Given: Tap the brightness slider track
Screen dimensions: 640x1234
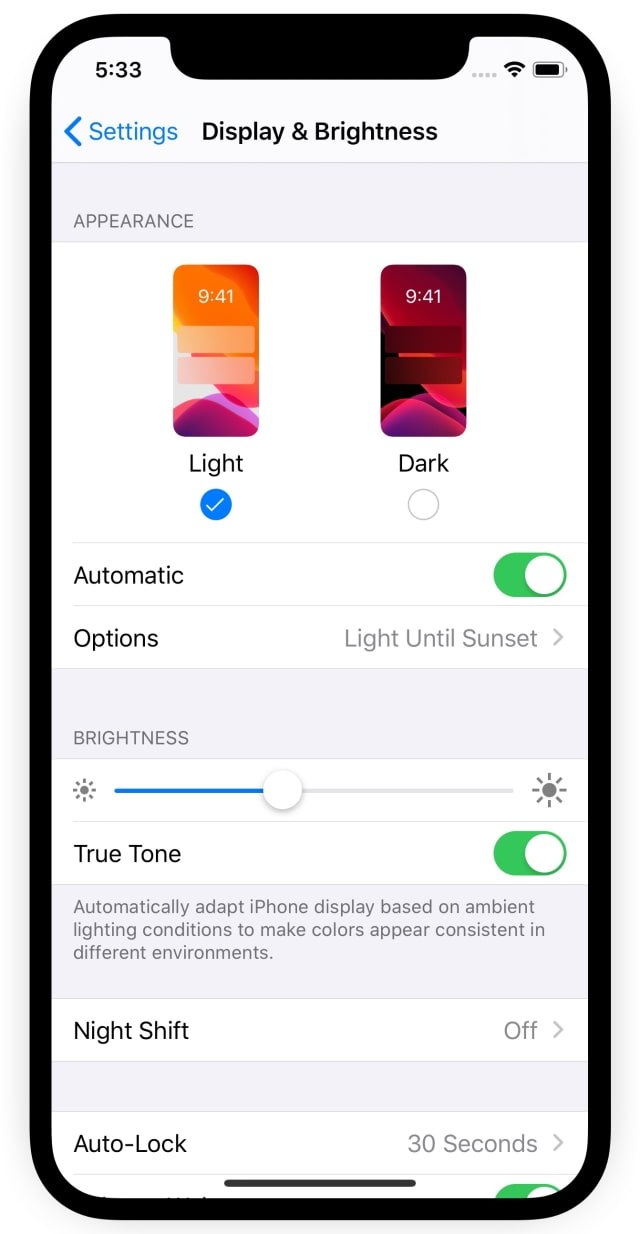Looking at the screenshot, I should (400, 791).
